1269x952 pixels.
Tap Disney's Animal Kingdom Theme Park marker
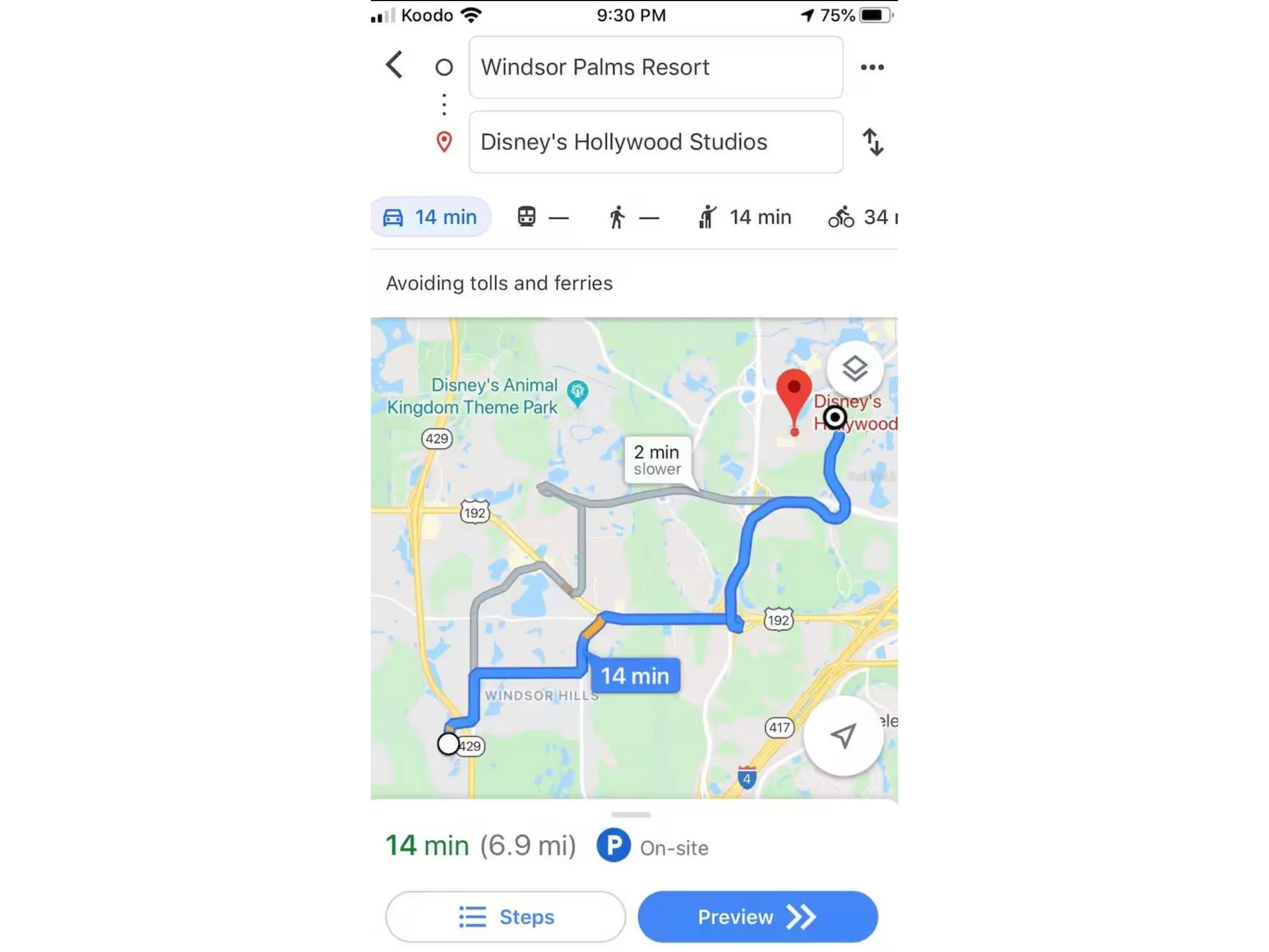coord(577,393)
